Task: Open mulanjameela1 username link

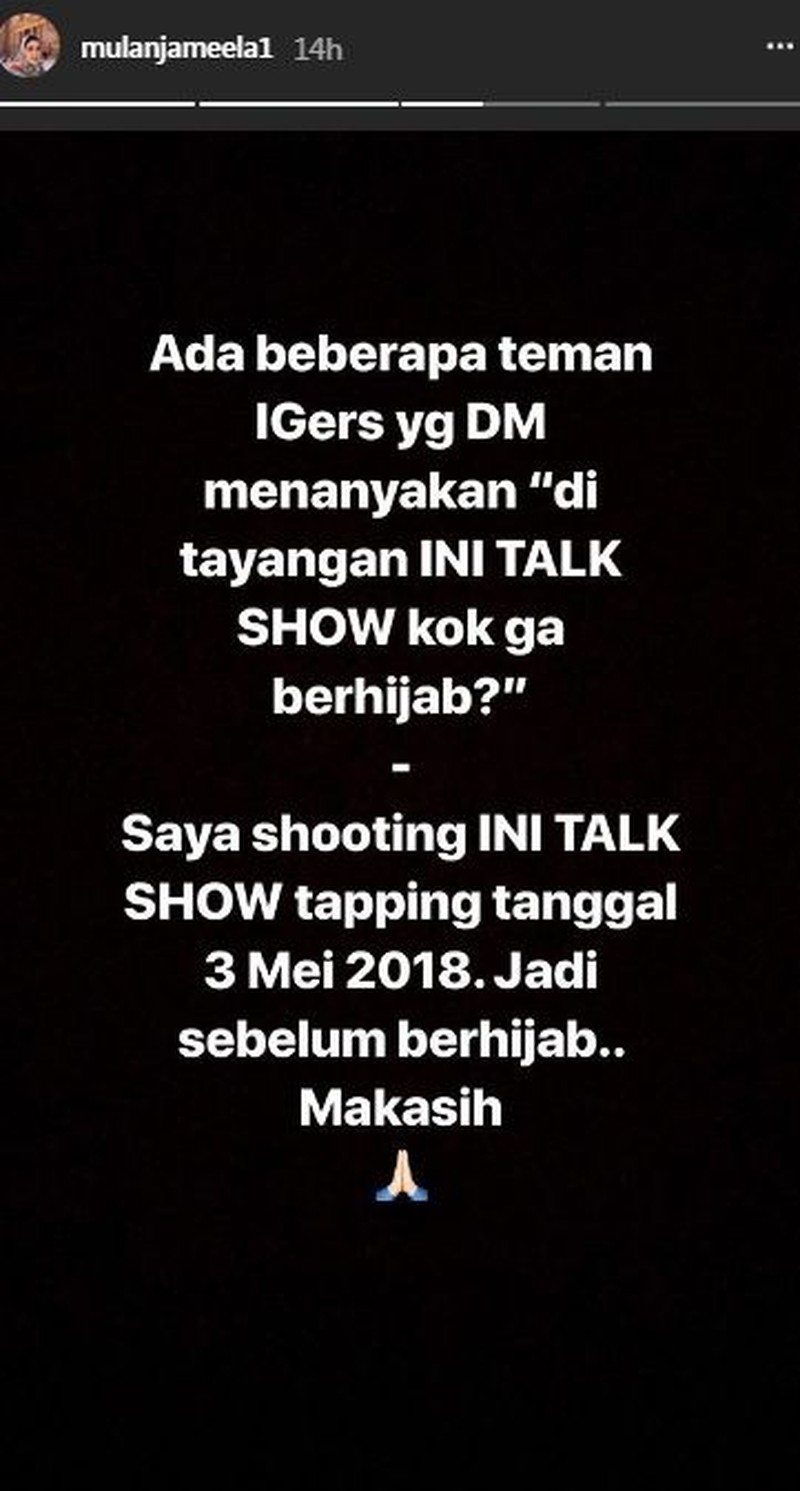Action: coord(176,49)
